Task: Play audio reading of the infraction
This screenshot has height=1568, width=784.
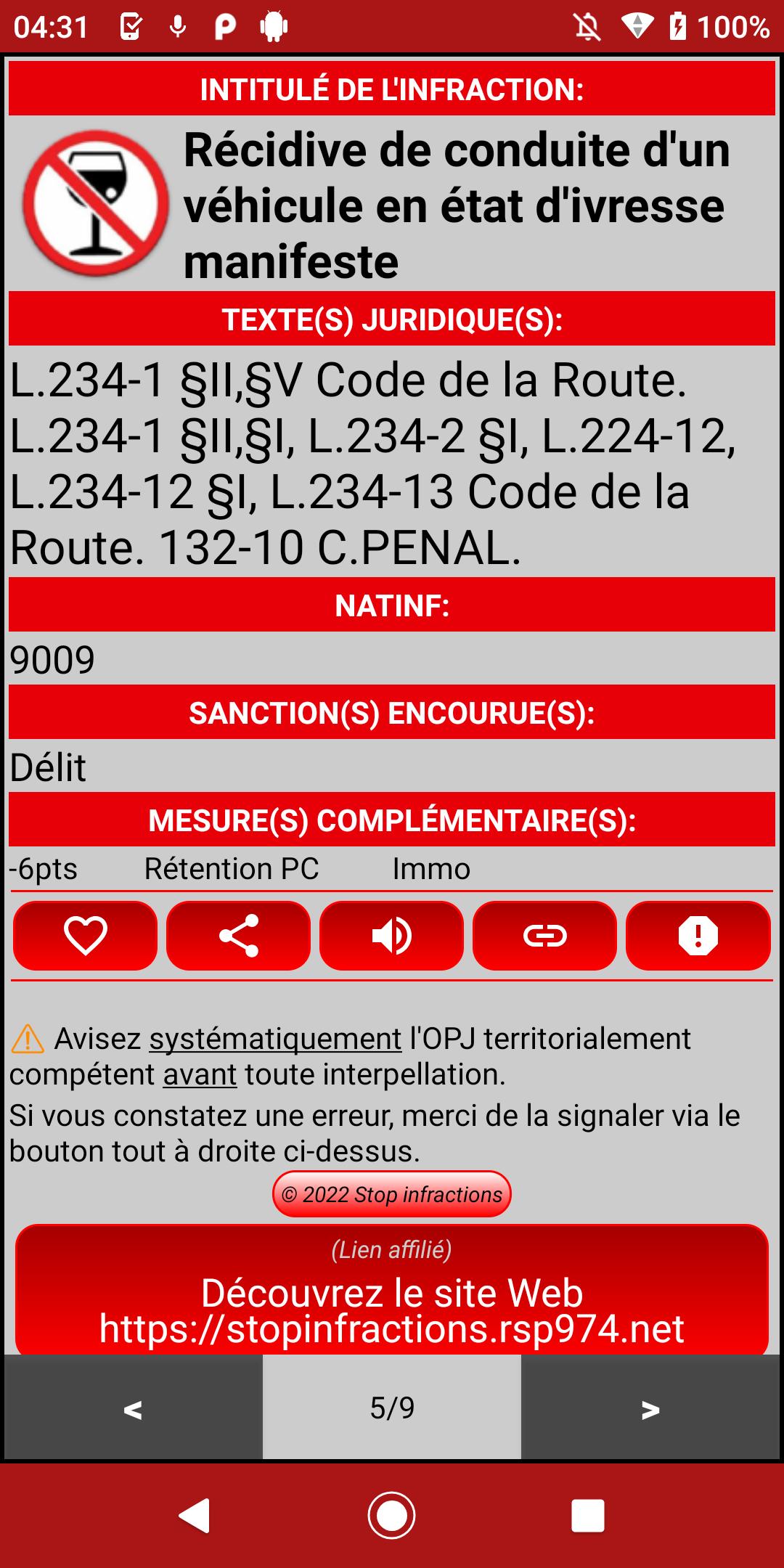Action: tap(391, 935)
